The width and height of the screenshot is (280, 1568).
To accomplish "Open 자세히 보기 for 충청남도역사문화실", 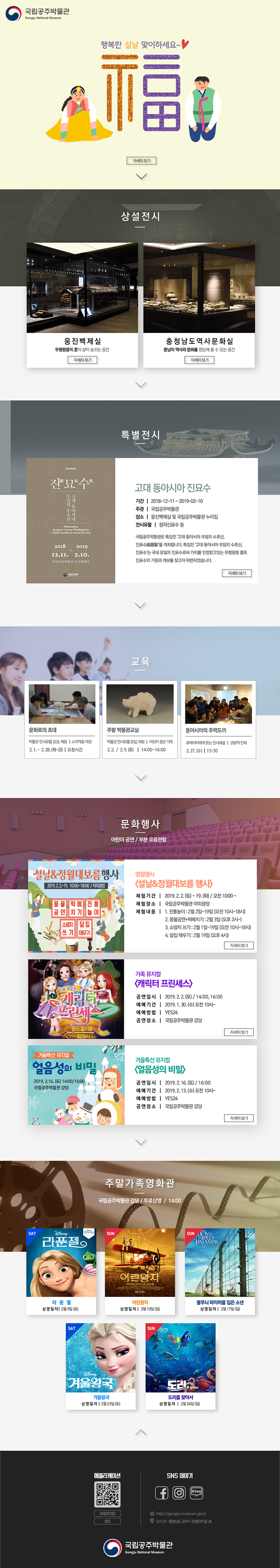I will (199, 360).
